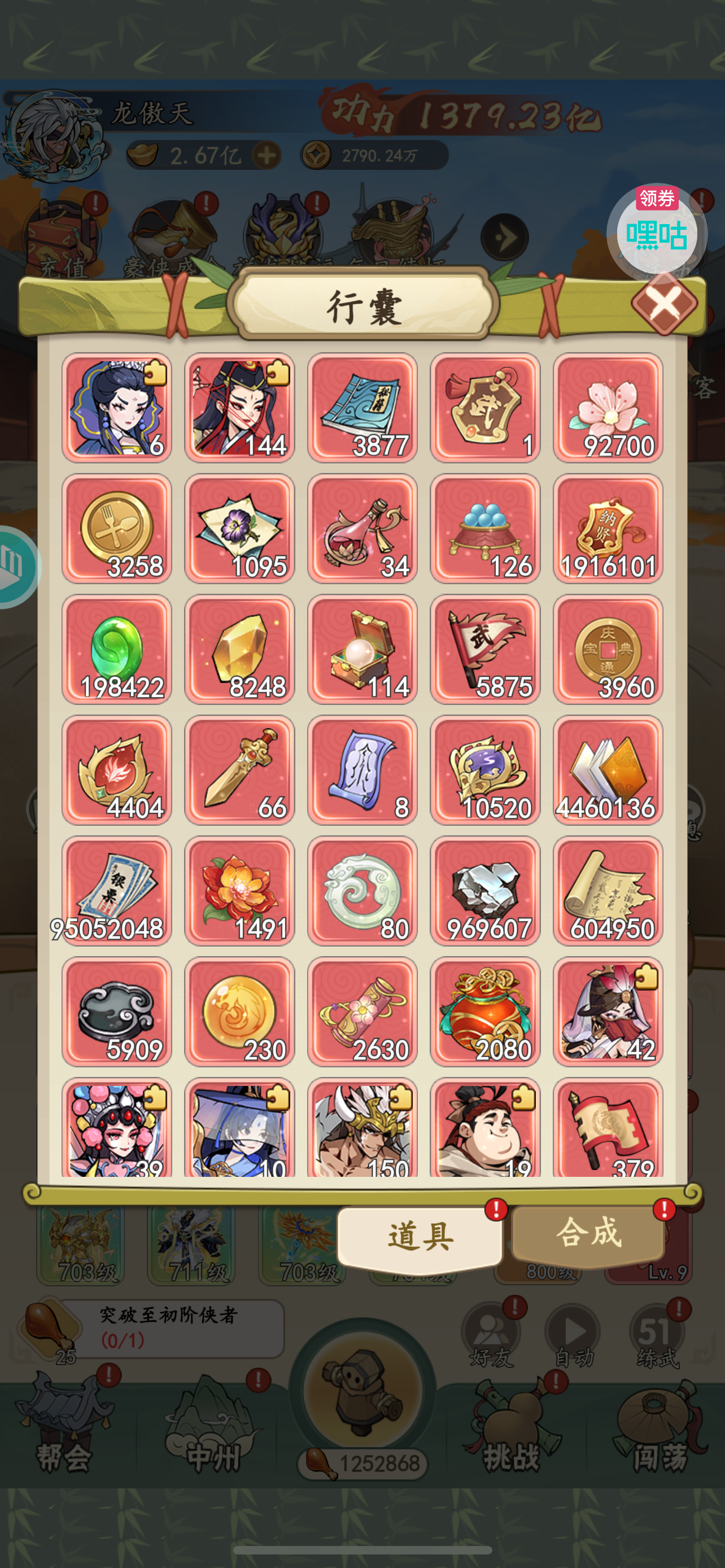725x1568 pixels.
Task: Tap the jade dragon ring with 80
Action: (x=362, y=891)
